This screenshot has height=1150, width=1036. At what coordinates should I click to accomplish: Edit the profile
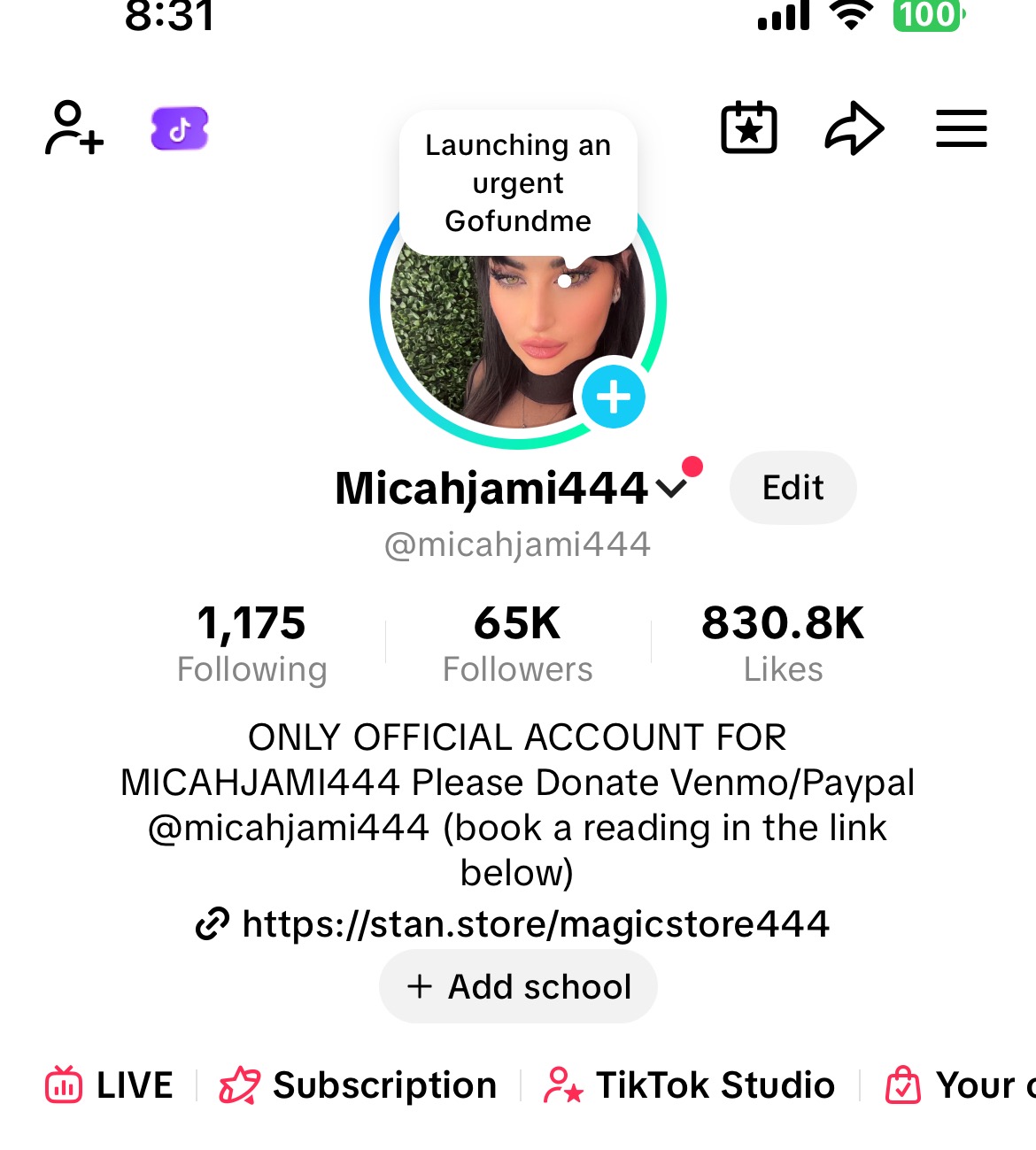tap(792, 488)
